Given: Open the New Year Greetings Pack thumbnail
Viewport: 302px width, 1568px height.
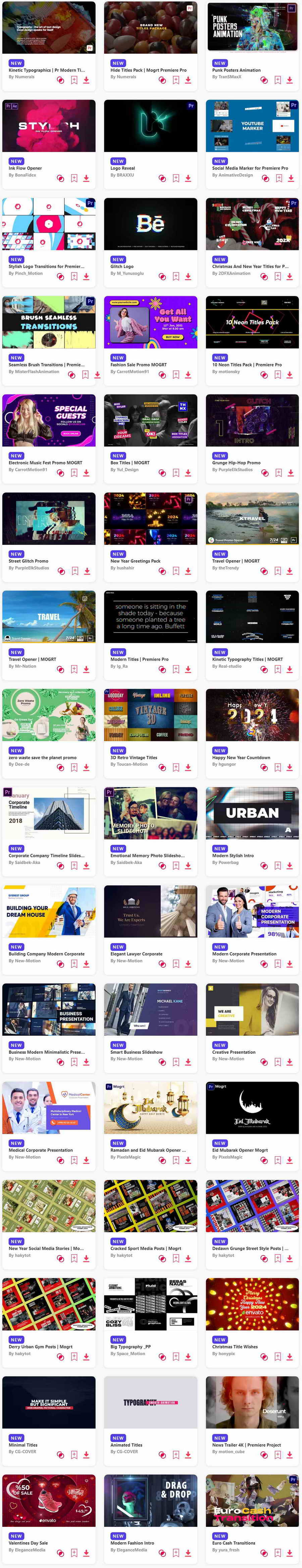Looking at the screenshot, I should (x=150, y=519).
